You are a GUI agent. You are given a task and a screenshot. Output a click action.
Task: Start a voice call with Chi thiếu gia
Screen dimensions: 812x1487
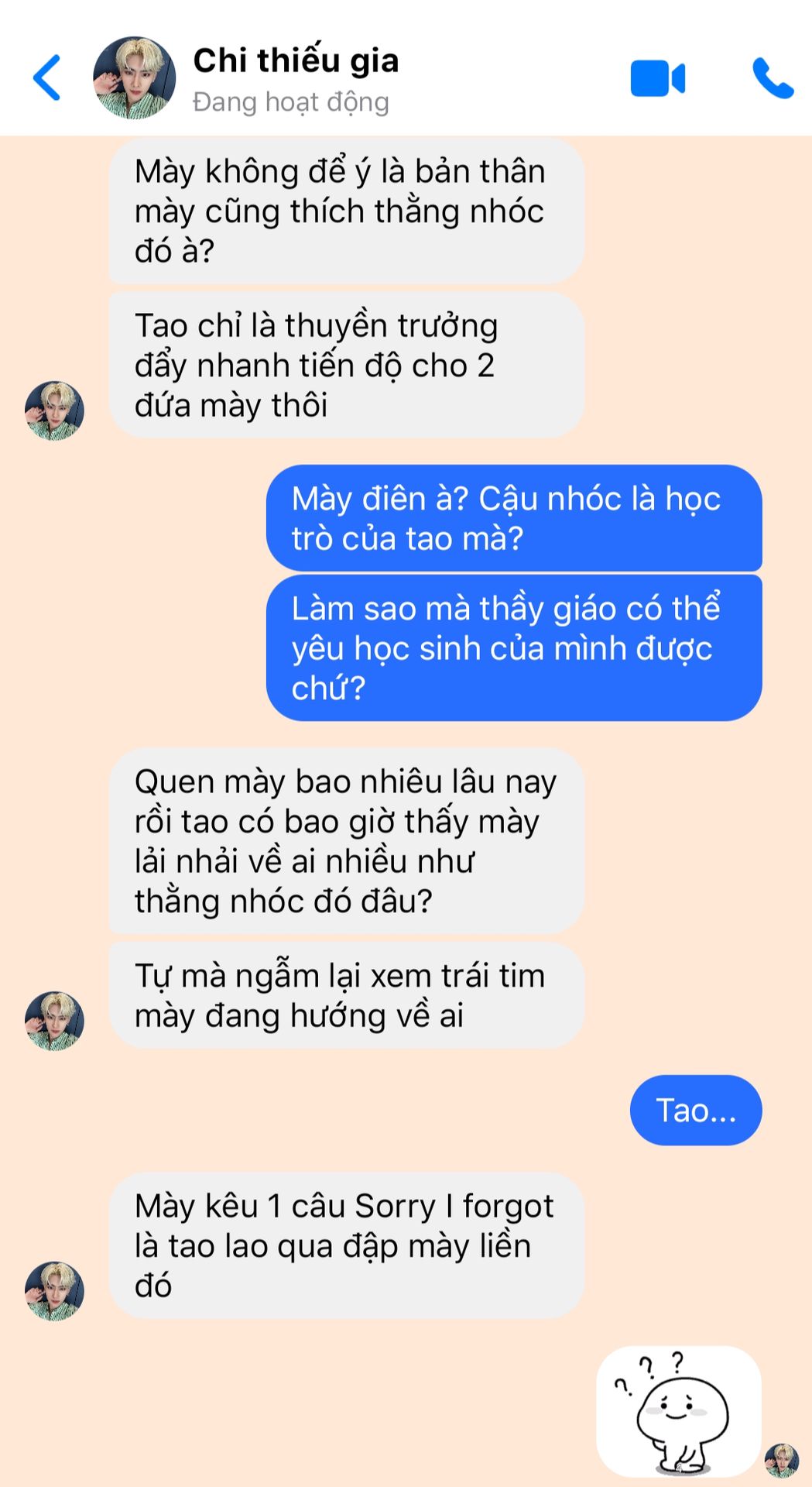point(773,78)
